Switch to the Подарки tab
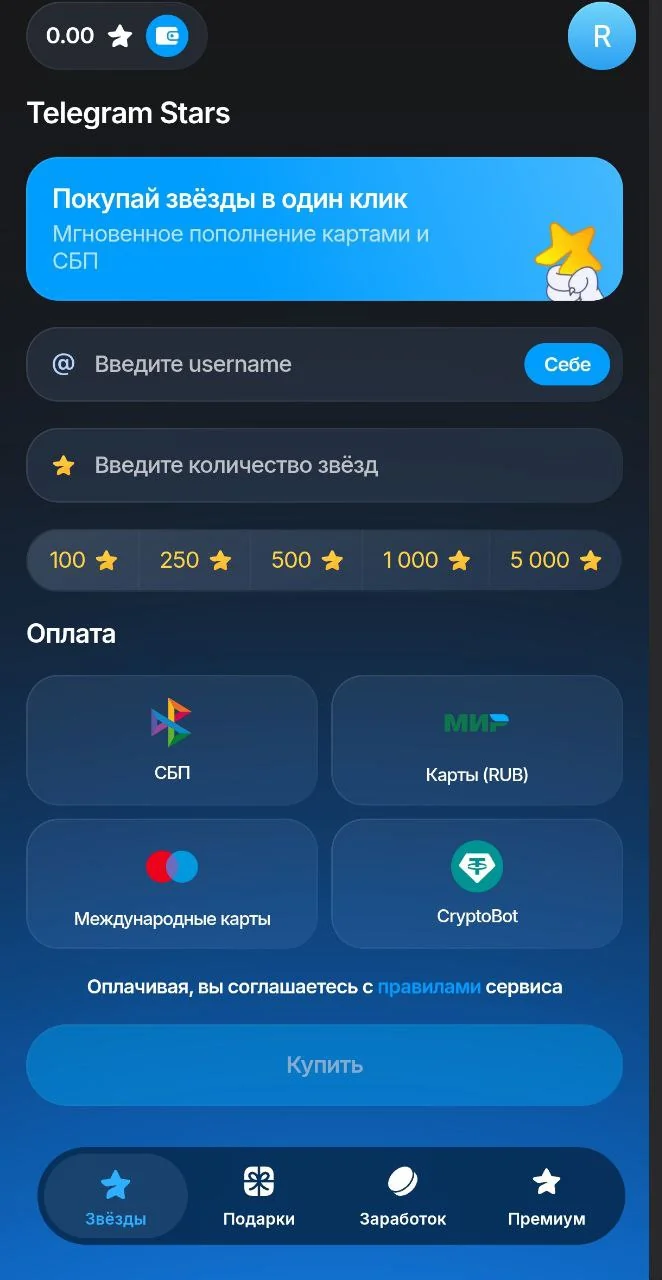 click(259, 1197)
